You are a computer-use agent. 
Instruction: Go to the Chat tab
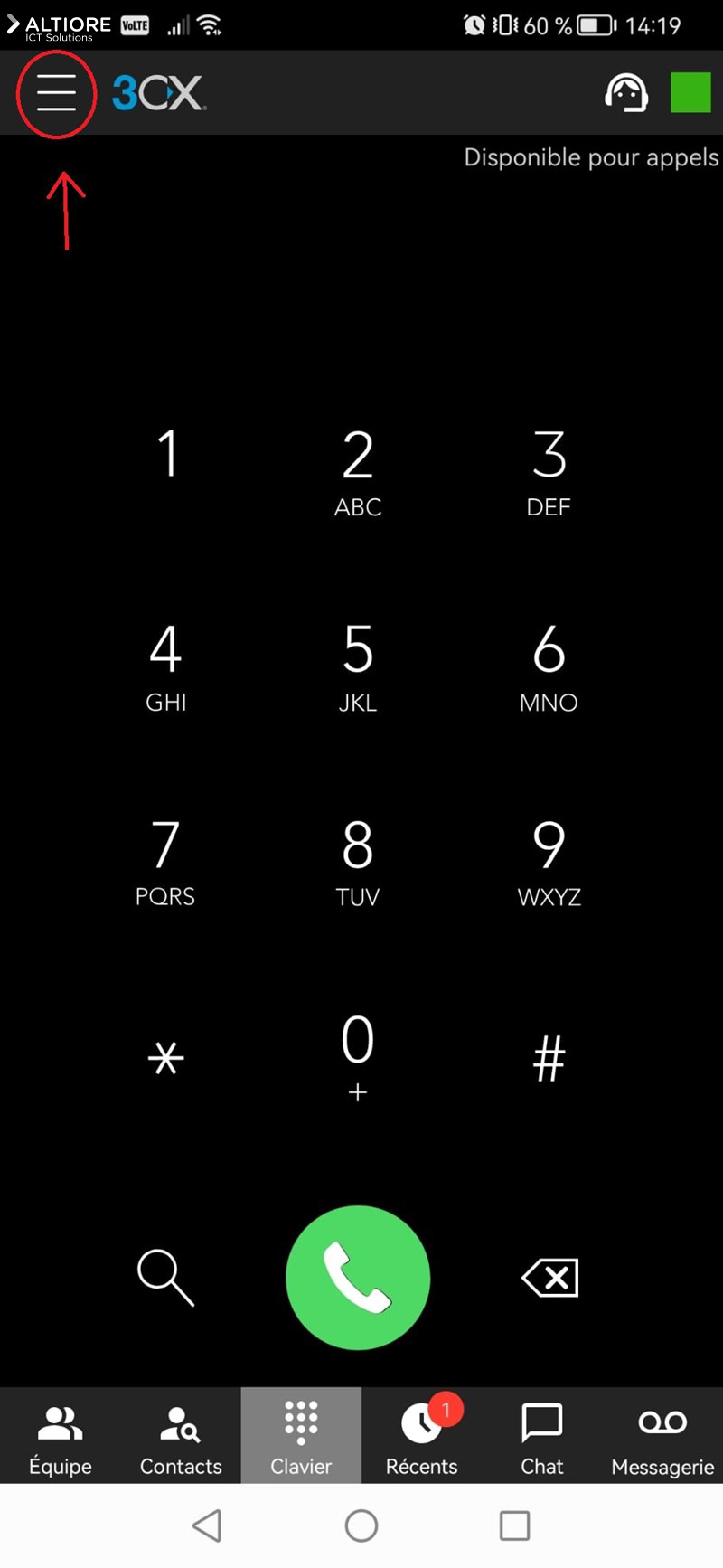click(542, 1436)
